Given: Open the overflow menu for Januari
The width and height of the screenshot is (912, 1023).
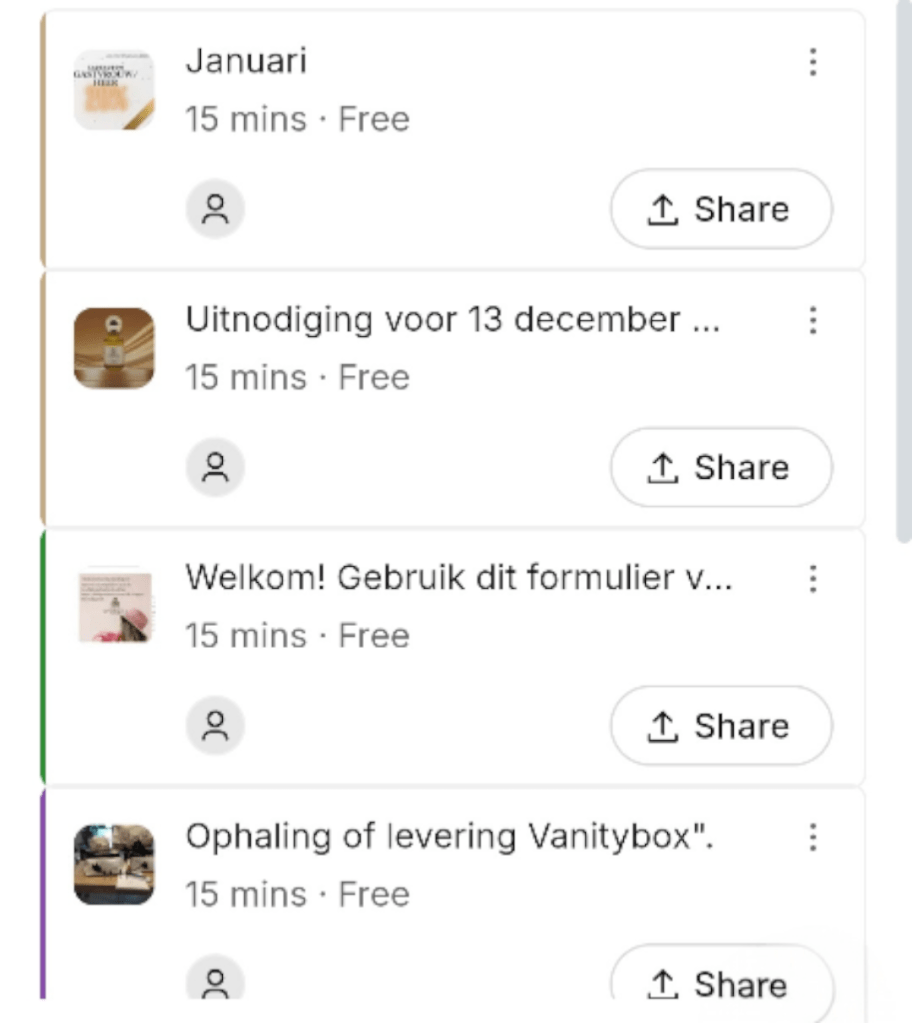Looking at the screenshot, I should click(x=813, y=62).
